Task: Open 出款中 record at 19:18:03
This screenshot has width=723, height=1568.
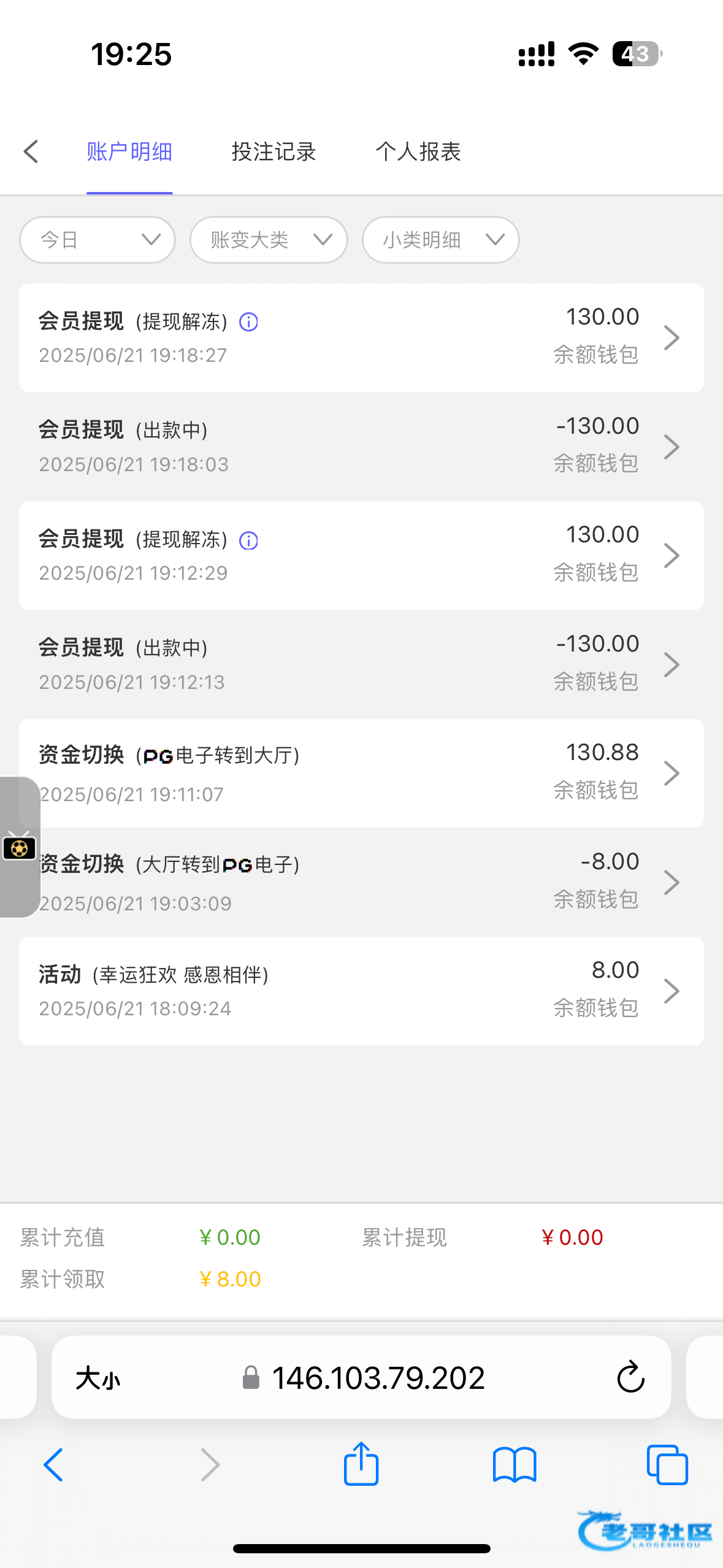Action: pos(361,447)
